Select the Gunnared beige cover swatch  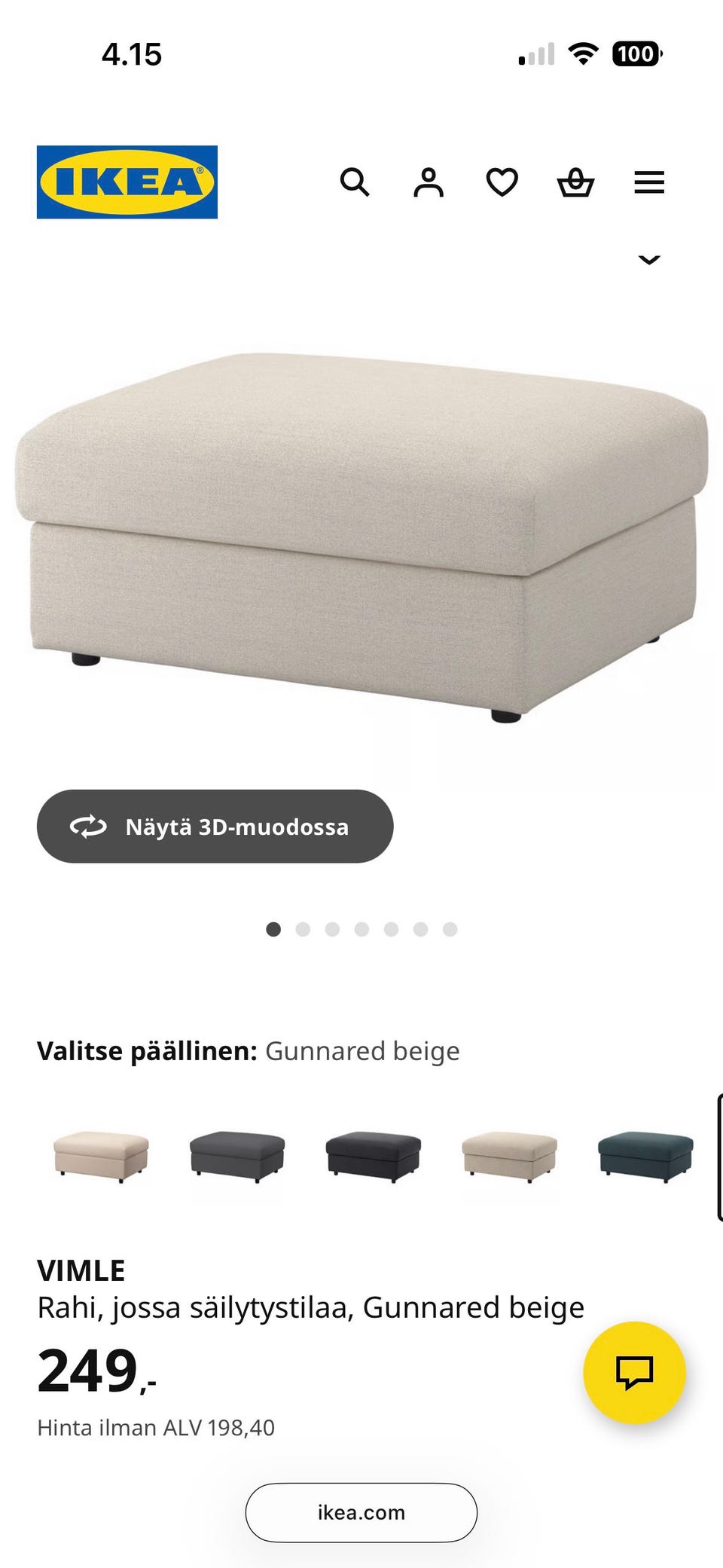click(x=103, y=1158)
